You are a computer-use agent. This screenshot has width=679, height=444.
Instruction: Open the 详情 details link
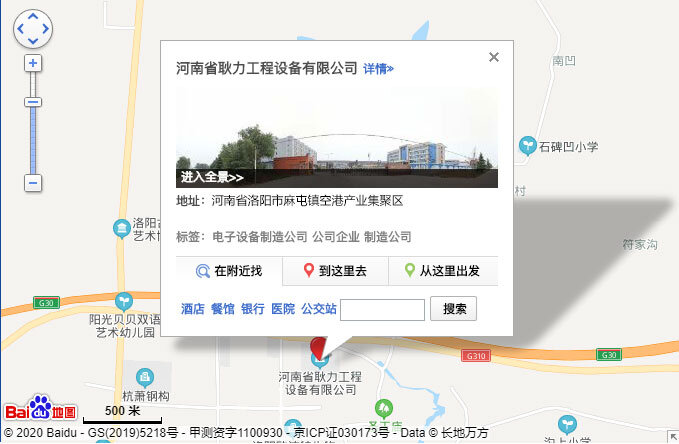(x=378, y=69)
